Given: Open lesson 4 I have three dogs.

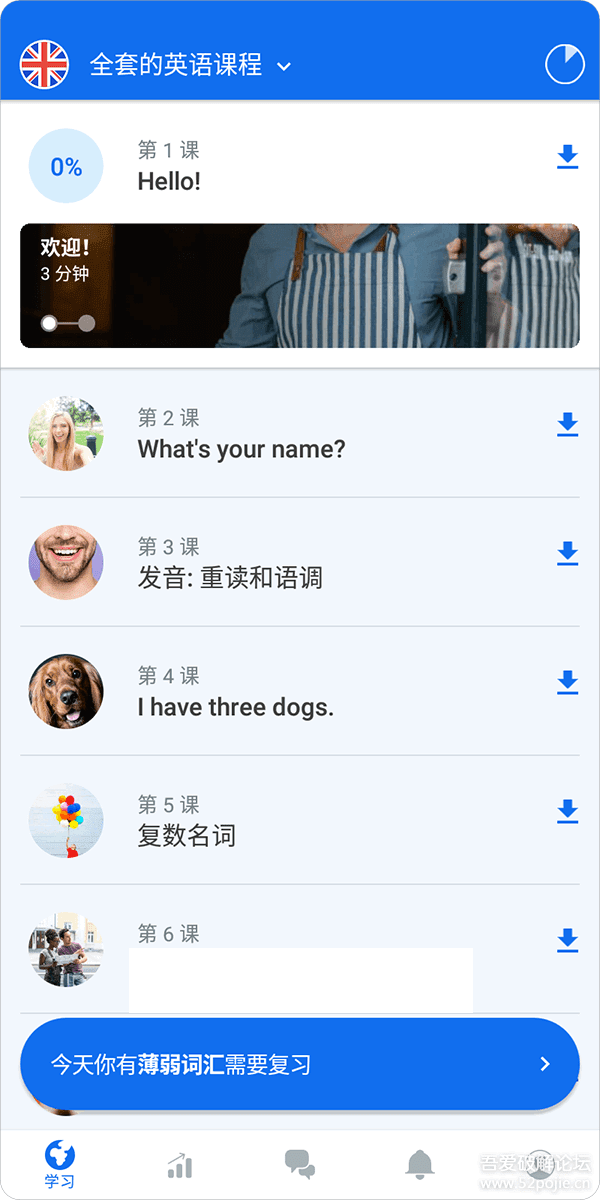Looking at the screenshot, I should [x=235, y=693].
